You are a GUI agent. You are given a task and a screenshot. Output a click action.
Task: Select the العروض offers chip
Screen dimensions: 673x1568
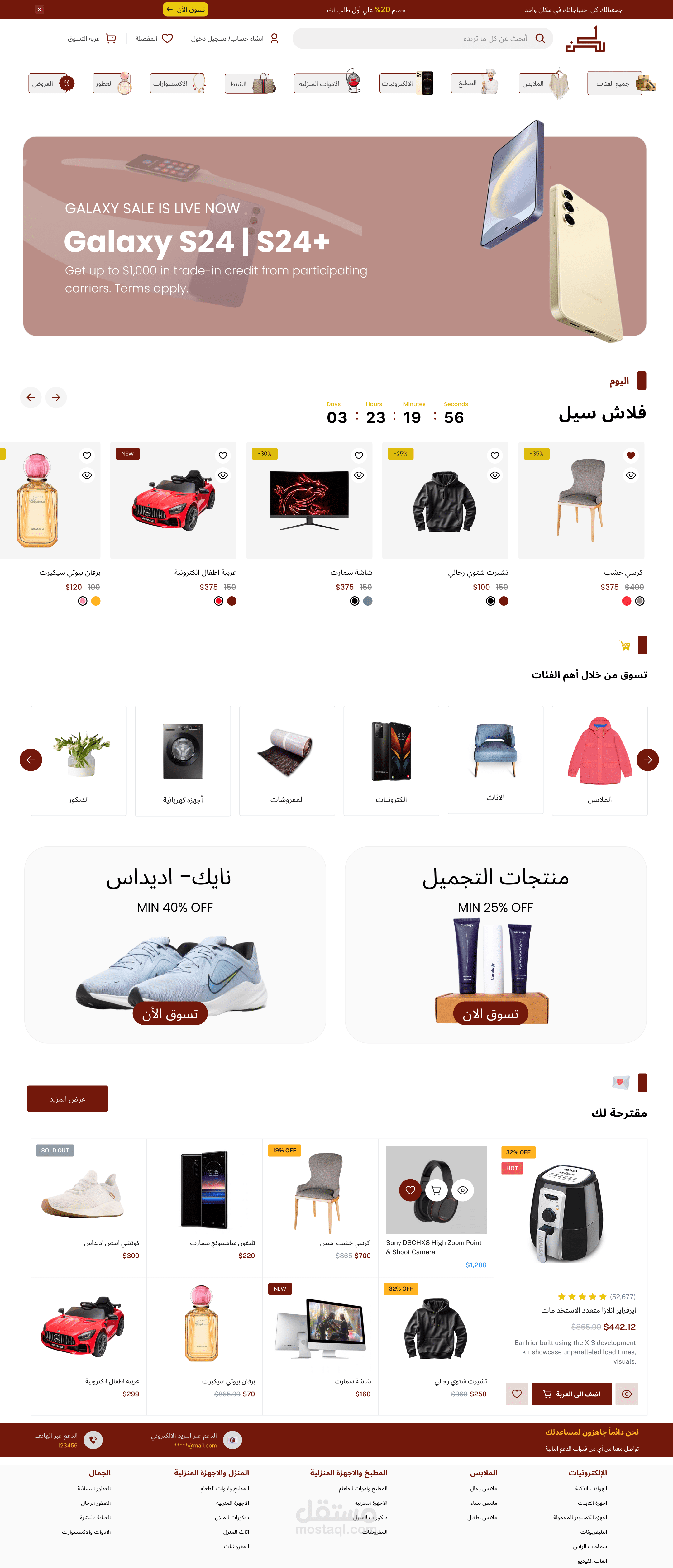[x=51, y=83]
